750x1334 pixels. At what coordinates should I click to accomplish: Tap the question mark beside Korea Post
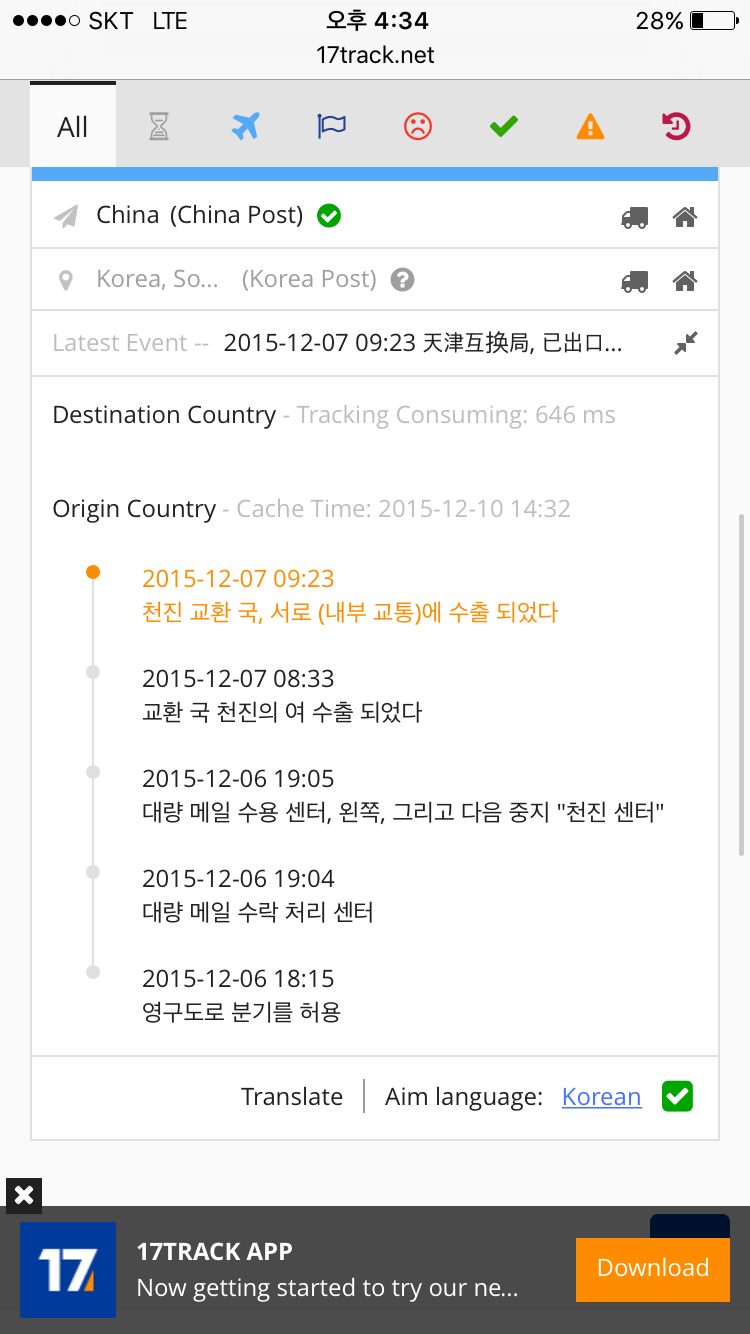pos(402,279)
